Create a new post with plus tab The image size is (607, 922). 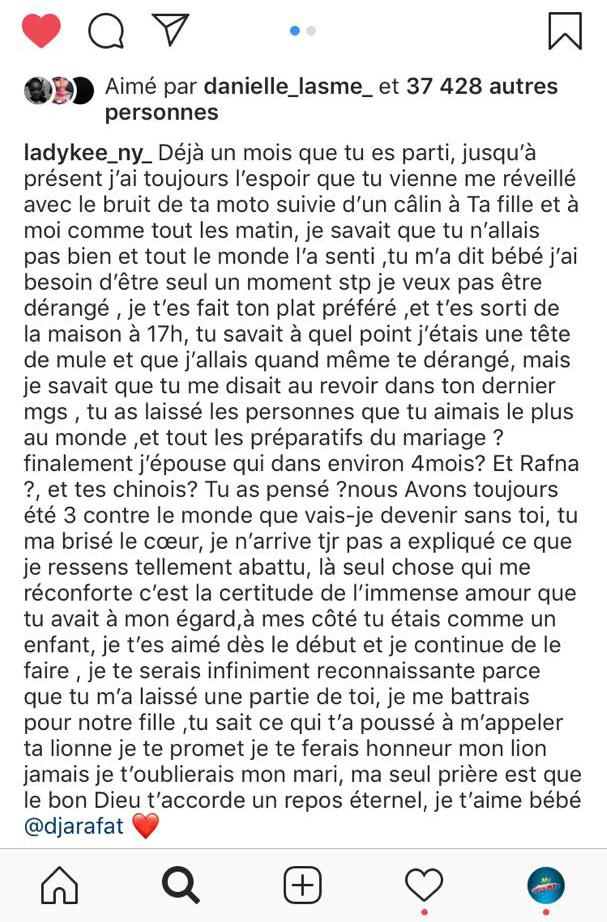[302, 884]
